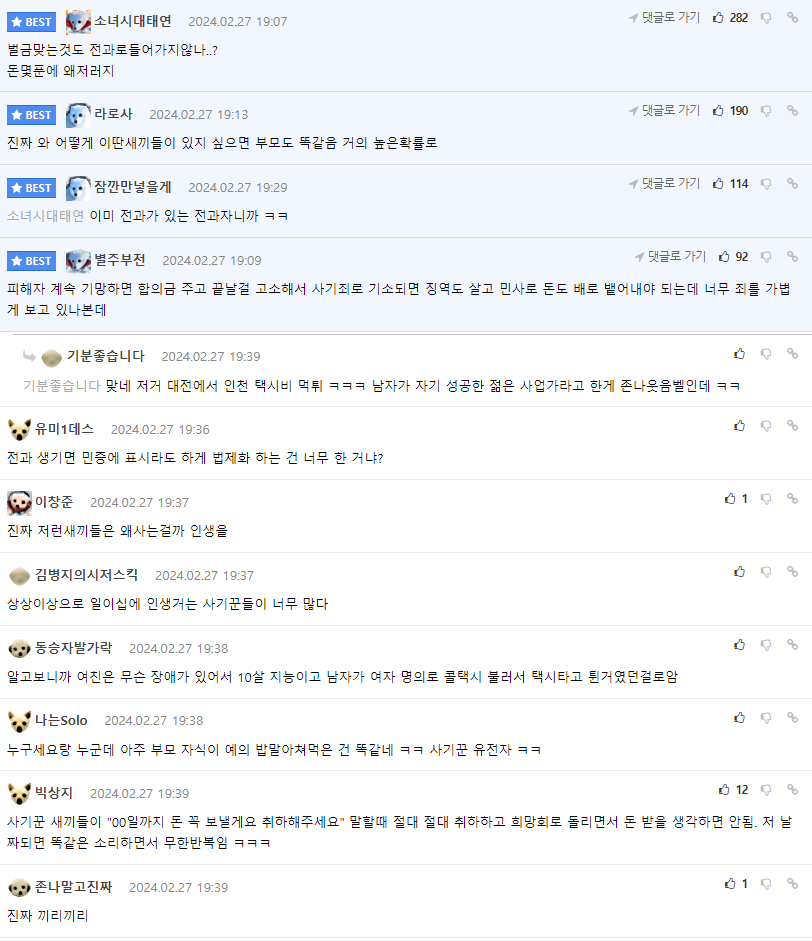This screenshot has width=812, height=941.
Task: Dislike 라로사's best comment
Action: point(766,111)
